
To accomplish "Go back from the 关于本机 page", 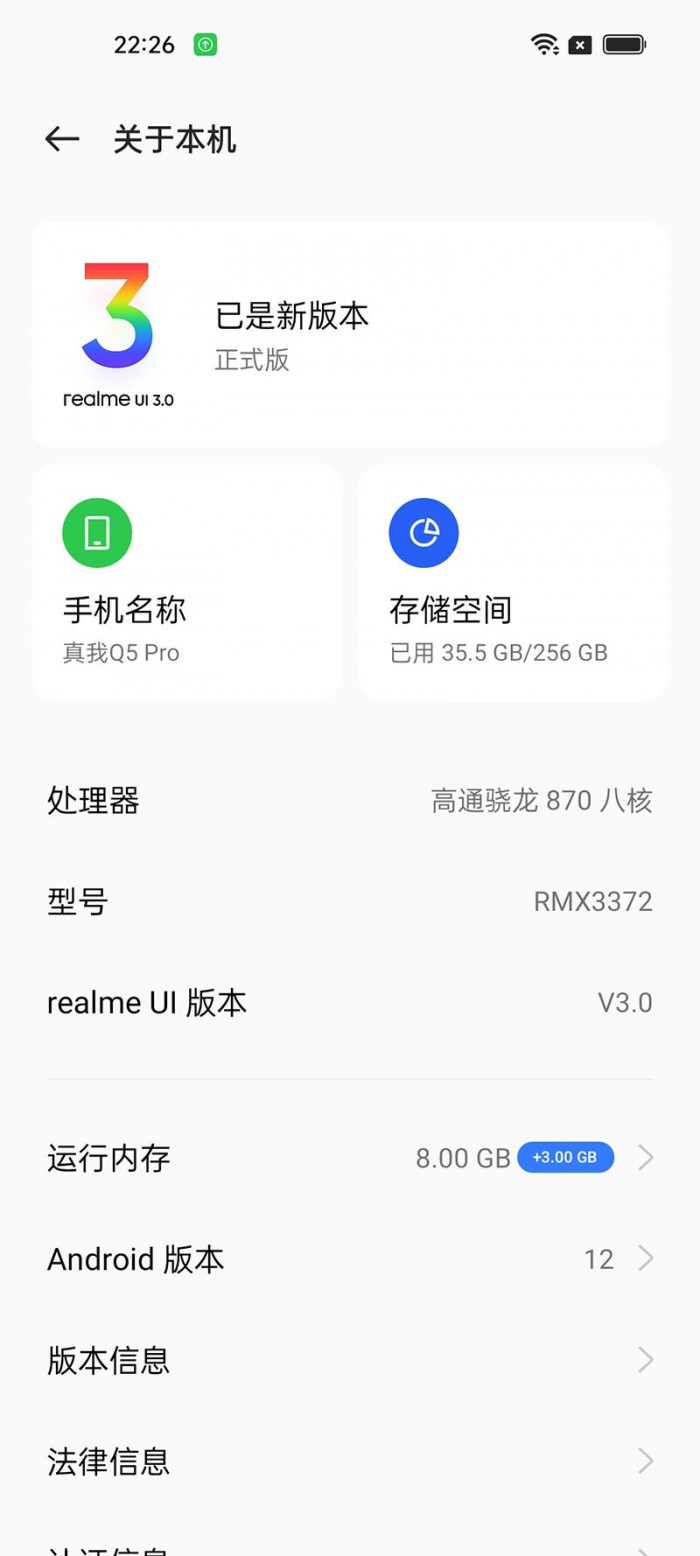I will pos(62,139).
